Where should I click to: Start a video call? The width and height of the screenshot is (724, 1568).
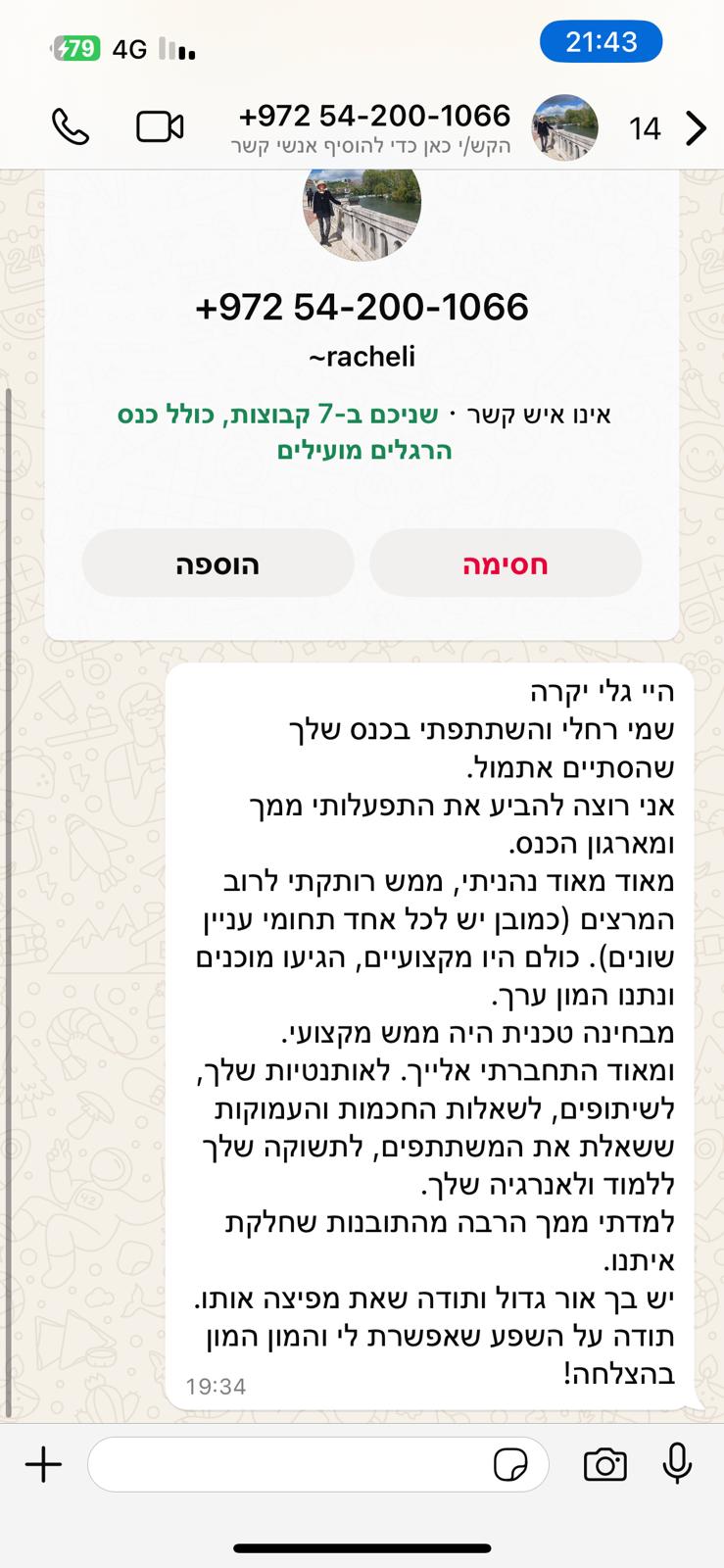pos(160,127)
